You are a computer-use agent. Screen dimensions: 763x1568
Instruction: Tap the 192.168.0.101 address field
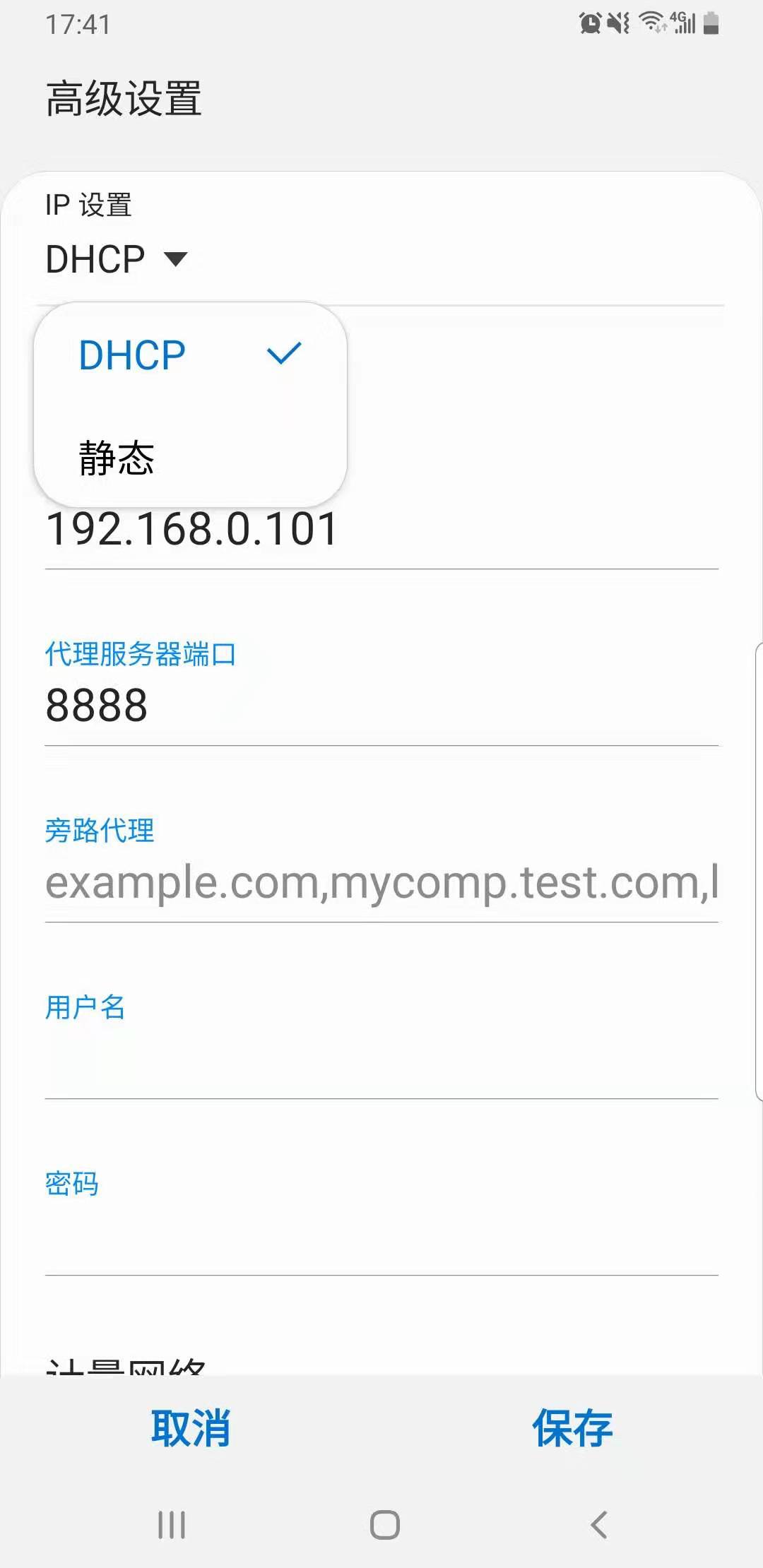381,528
